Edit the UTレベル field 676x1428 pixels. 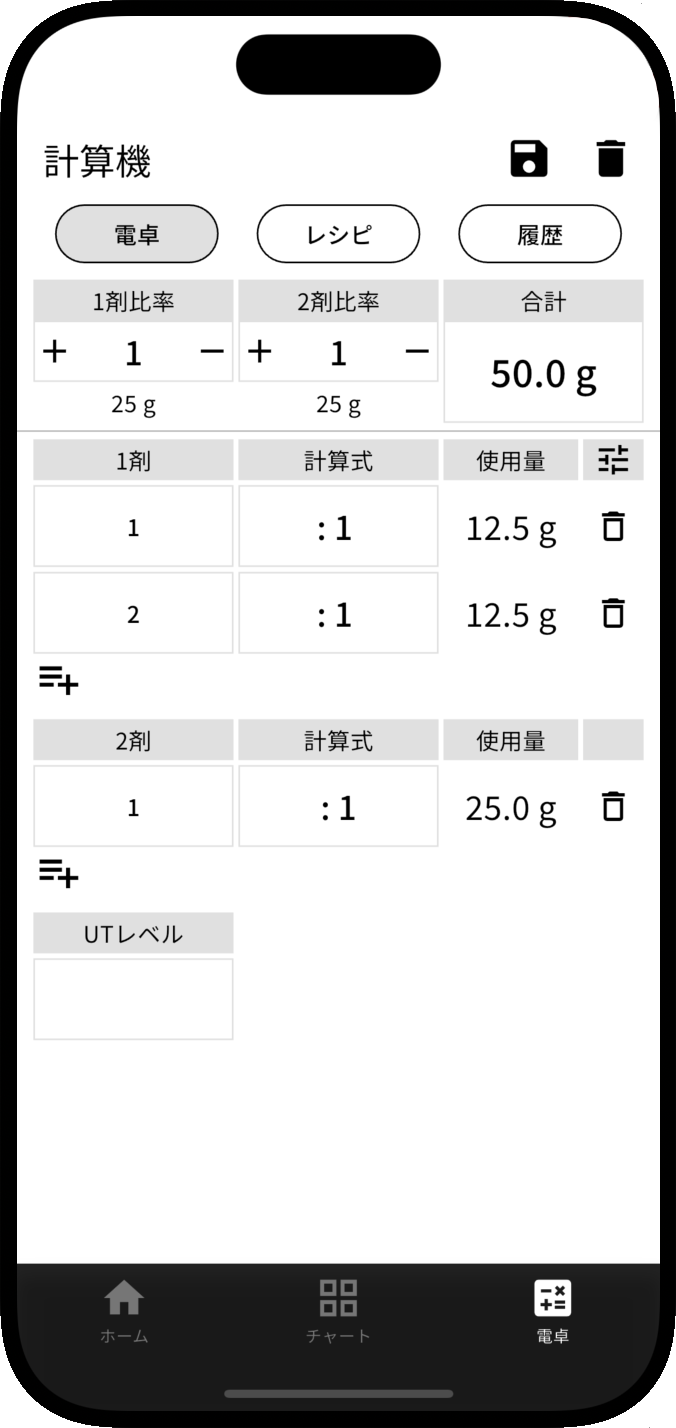pos(133,999)
